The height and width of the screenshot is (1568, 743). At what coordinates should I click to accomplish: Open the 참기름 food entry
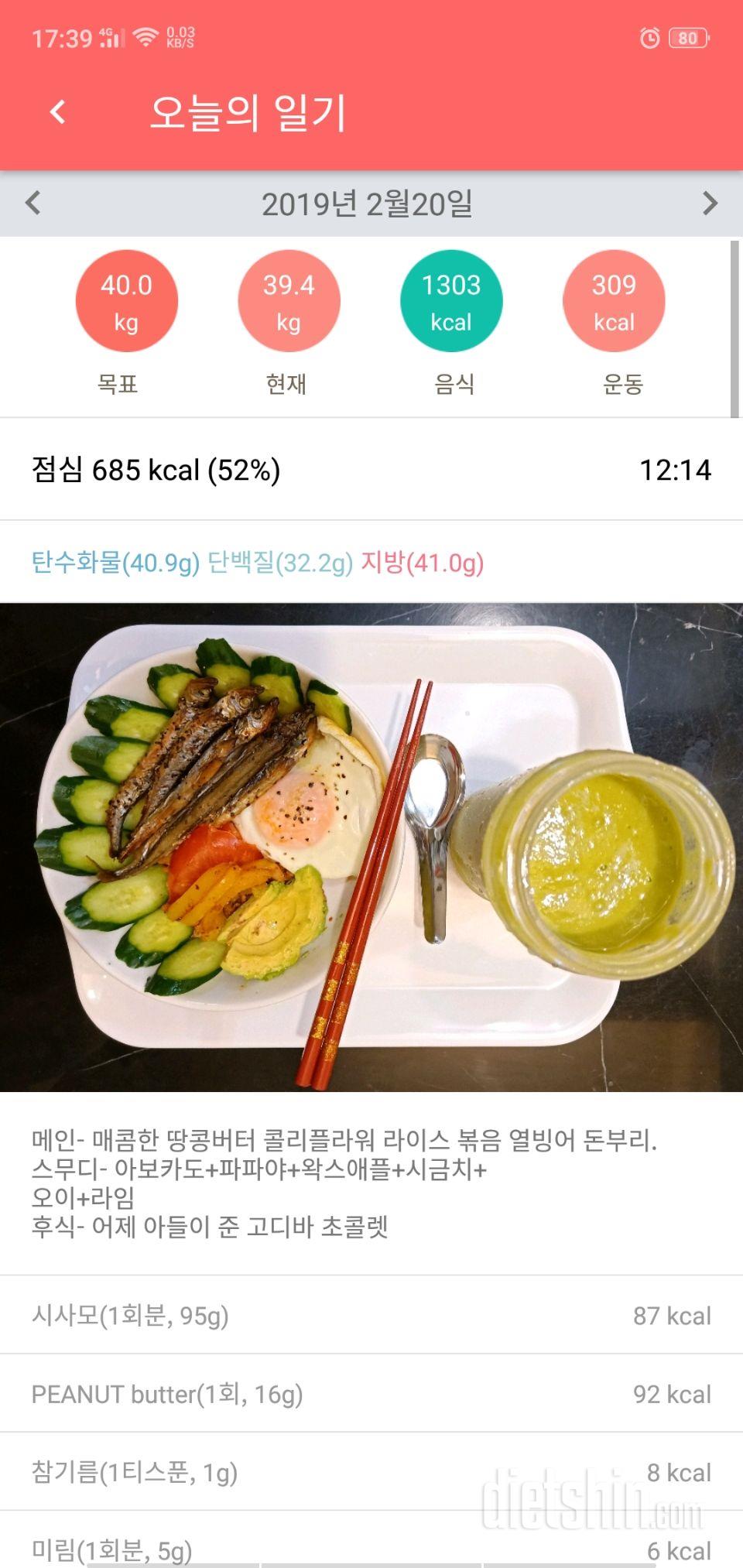point(371,1472)
